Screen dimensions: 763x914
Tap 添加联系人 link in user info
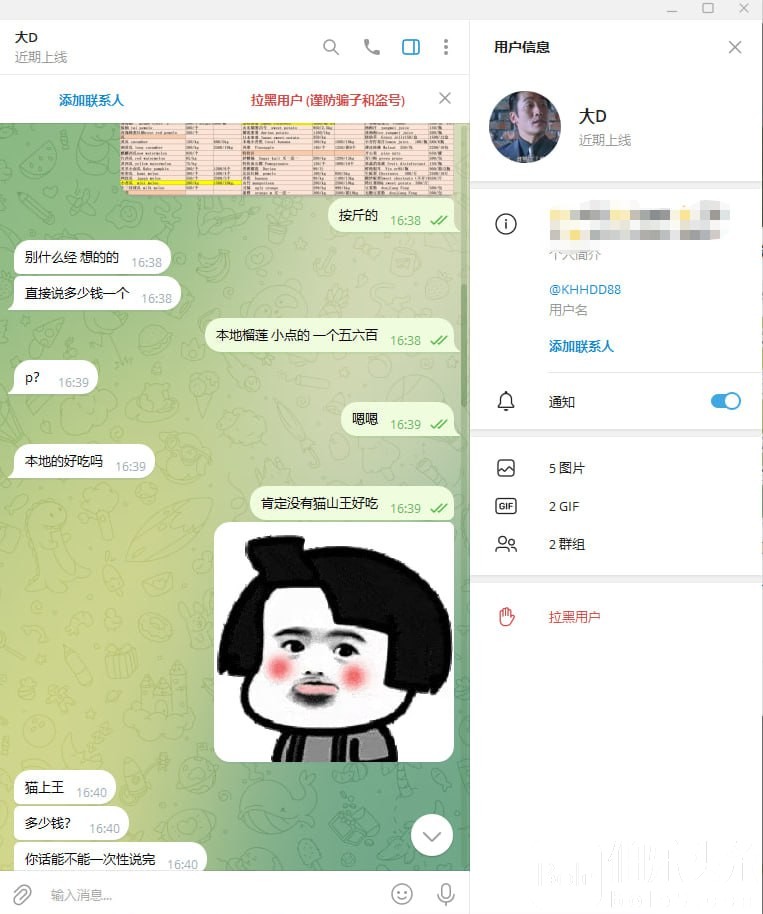point(581,346)
